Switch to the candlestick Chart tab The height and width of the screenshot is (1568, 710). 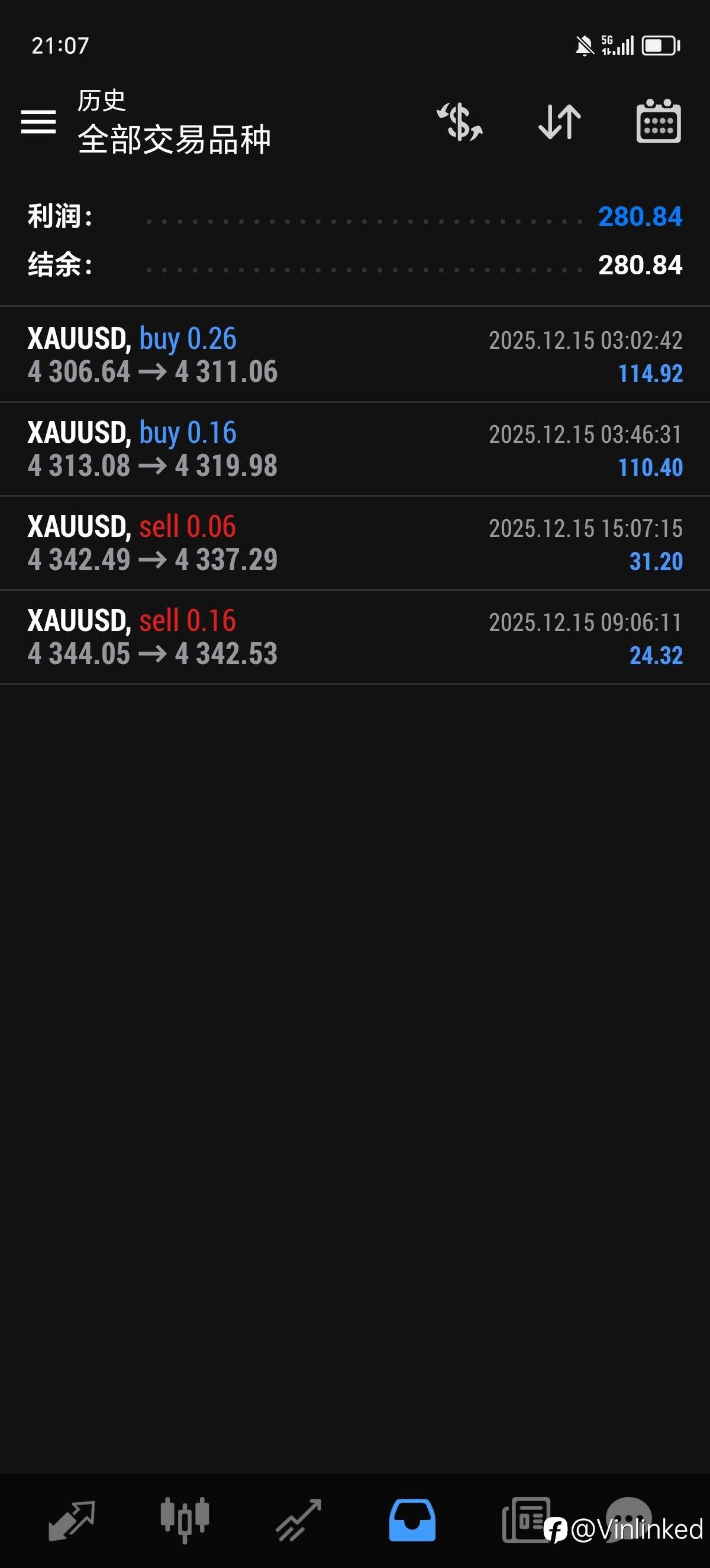pos(185,1520)
